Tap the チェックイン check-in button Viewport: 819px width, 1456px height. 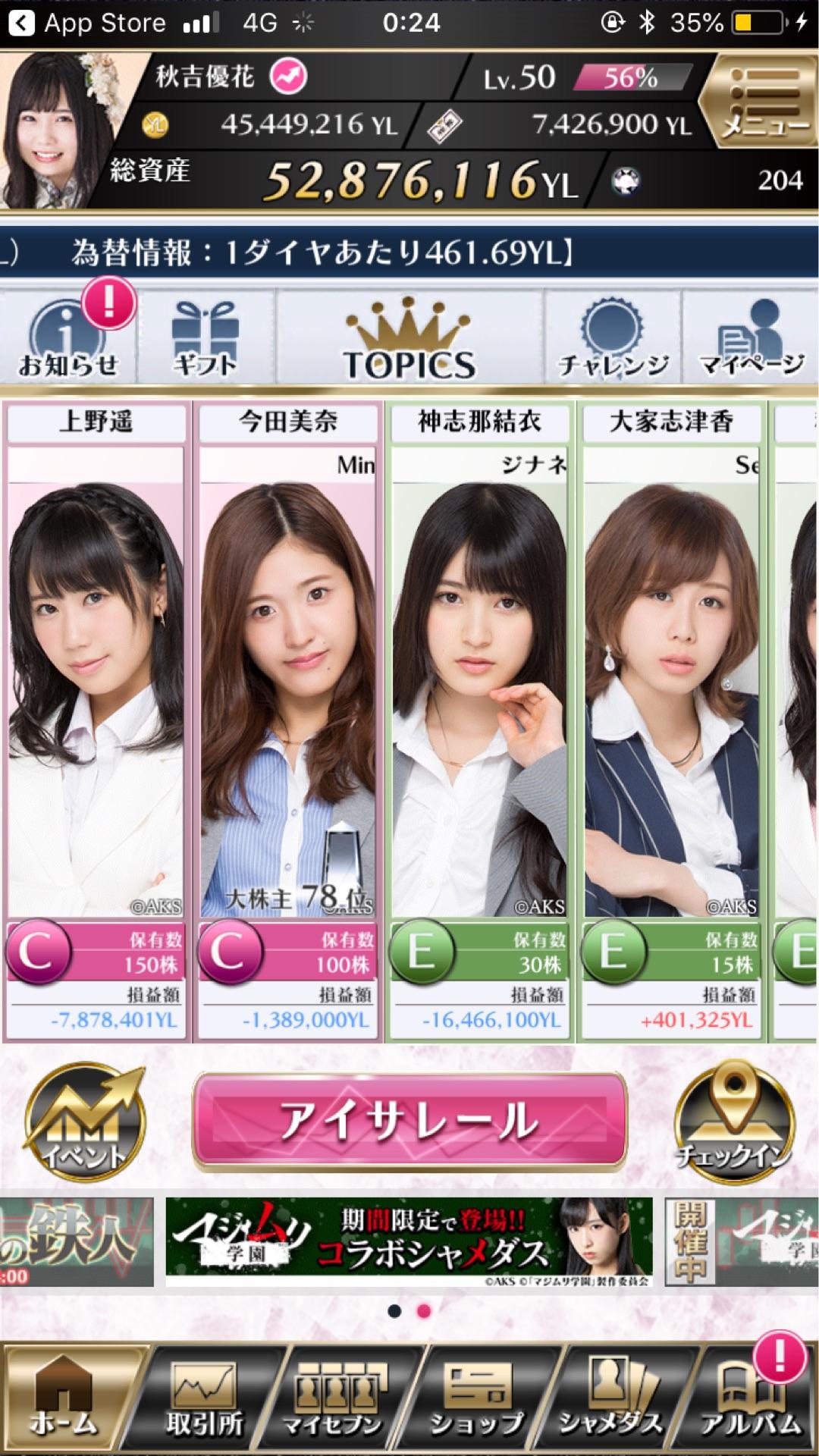coord(733,1122)
